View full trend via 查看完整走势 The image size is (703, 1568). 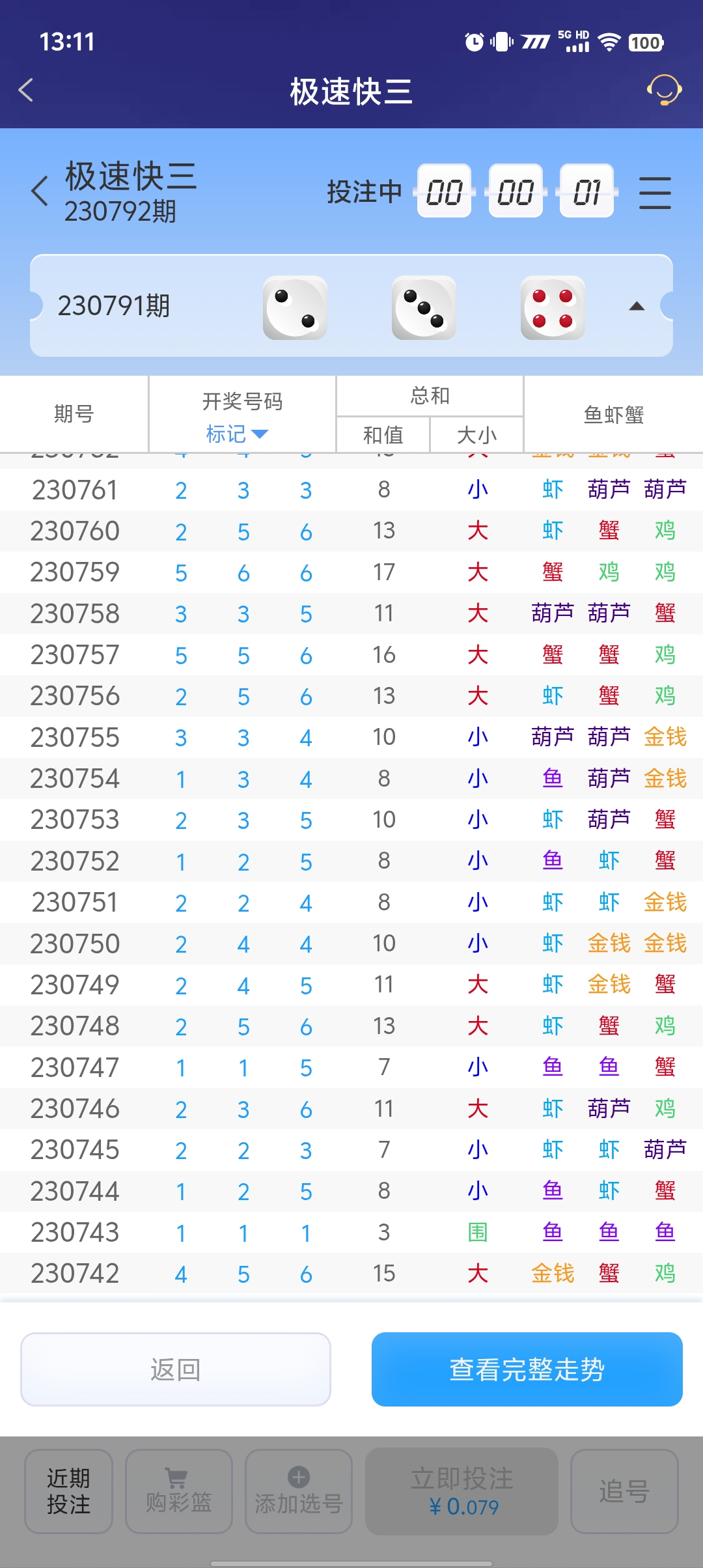pyautogui.click(x=527, y=1369)
